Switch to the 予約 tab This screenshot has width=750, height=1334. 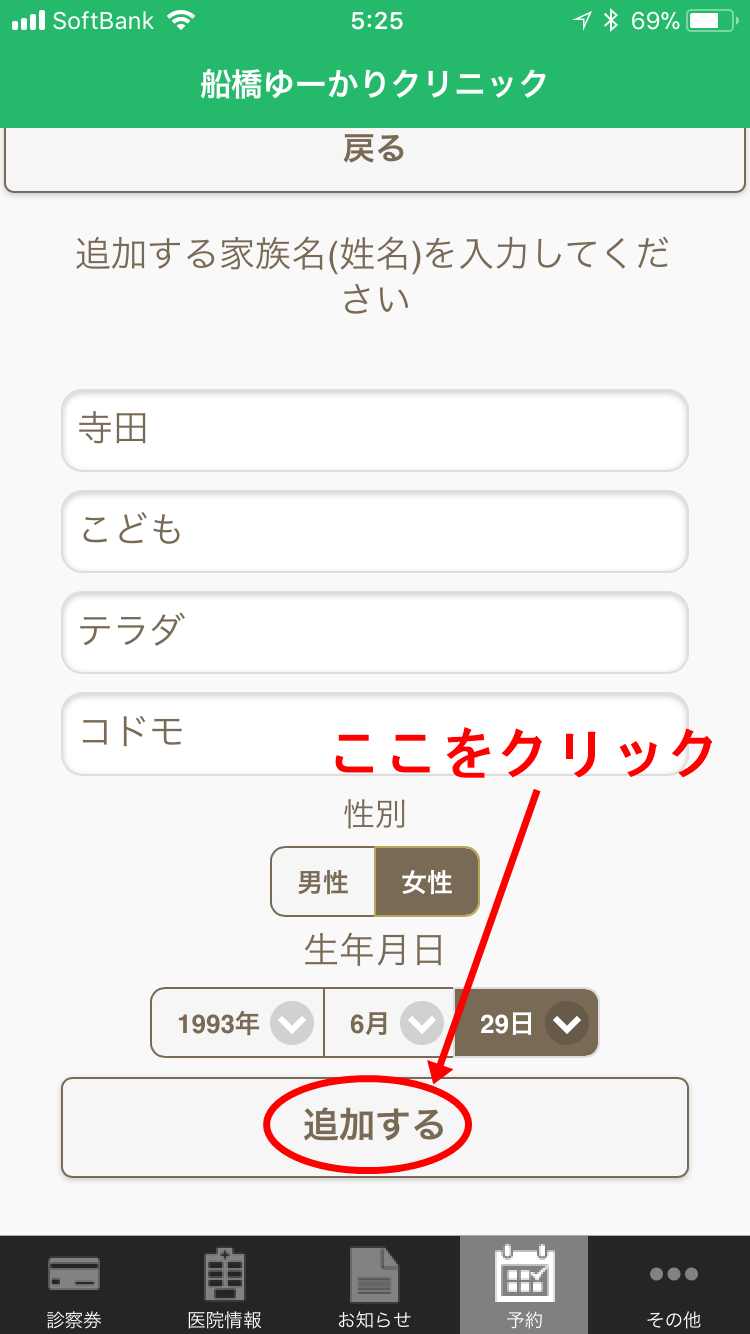click(524, 1285)
